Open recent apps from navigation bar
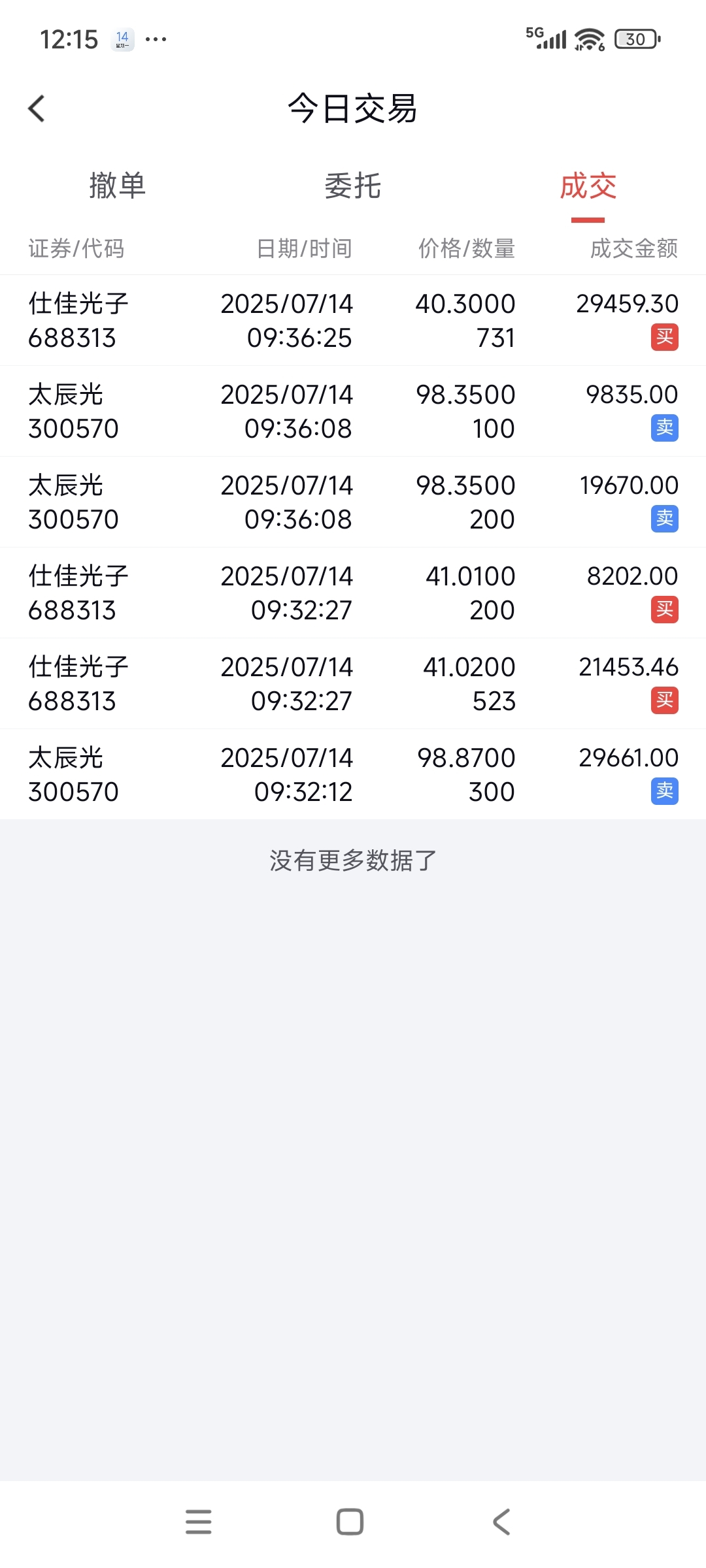This screenshot has height=1568, width=706. pyautogui.click(x=199, y=1522)
